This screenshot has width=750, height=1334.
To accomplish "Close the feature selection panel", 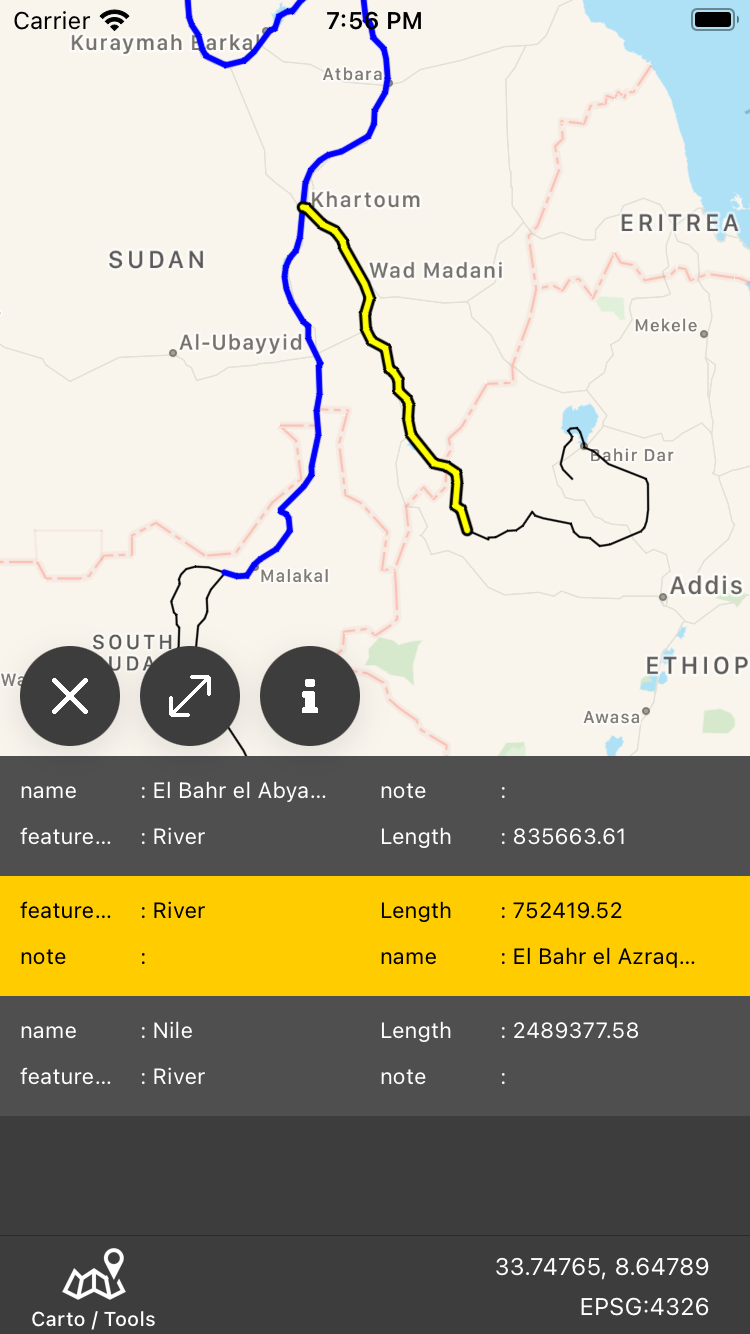I will coord(70,696).
